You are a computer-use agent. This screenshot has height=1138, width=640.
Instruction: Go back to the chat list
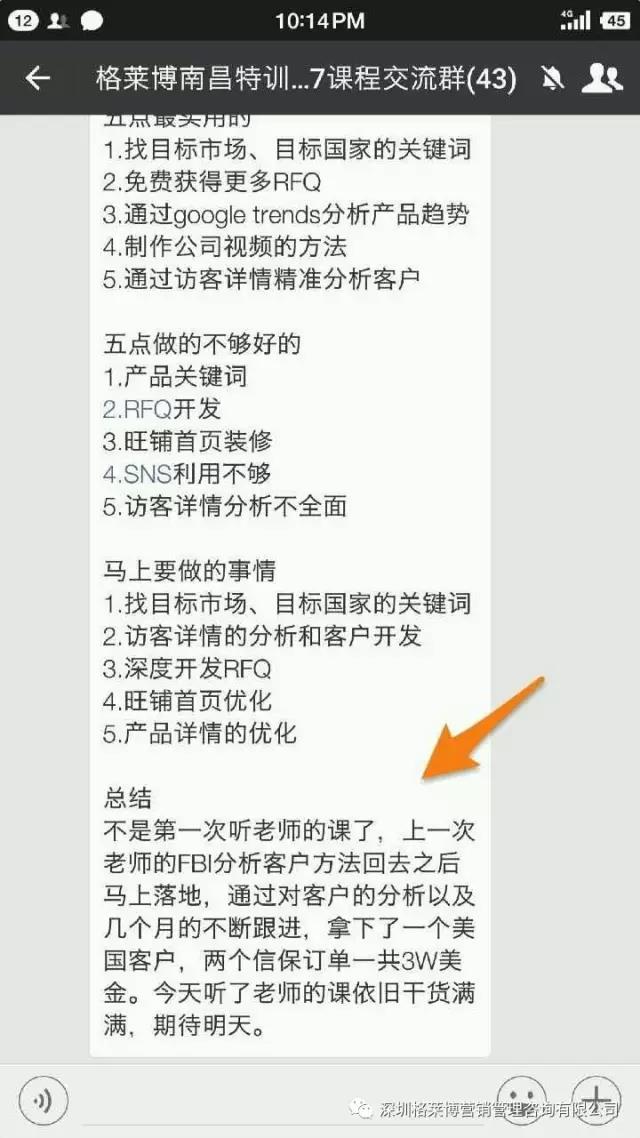click(x=37, y=78)
